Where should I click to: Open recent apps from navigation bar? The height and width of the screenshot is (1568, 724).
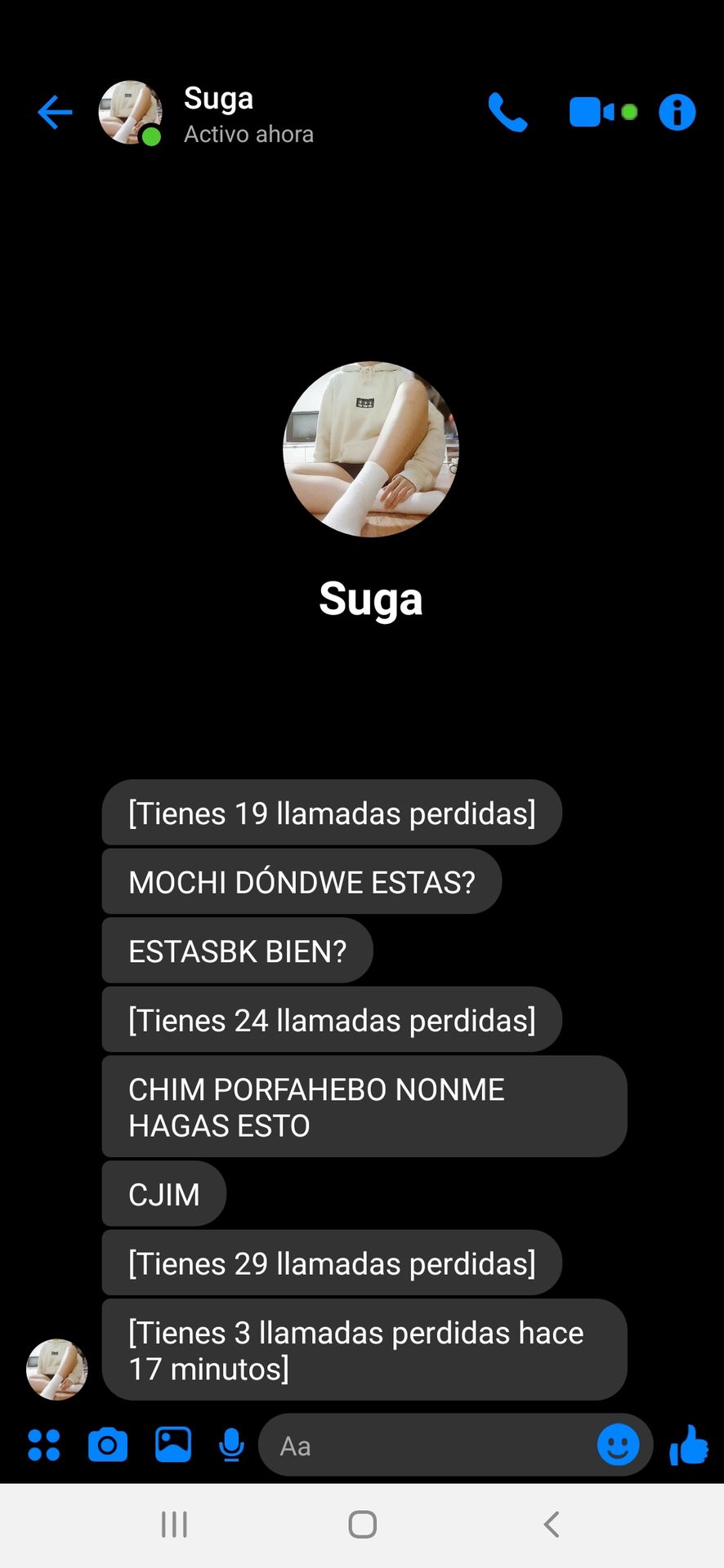174,1524
